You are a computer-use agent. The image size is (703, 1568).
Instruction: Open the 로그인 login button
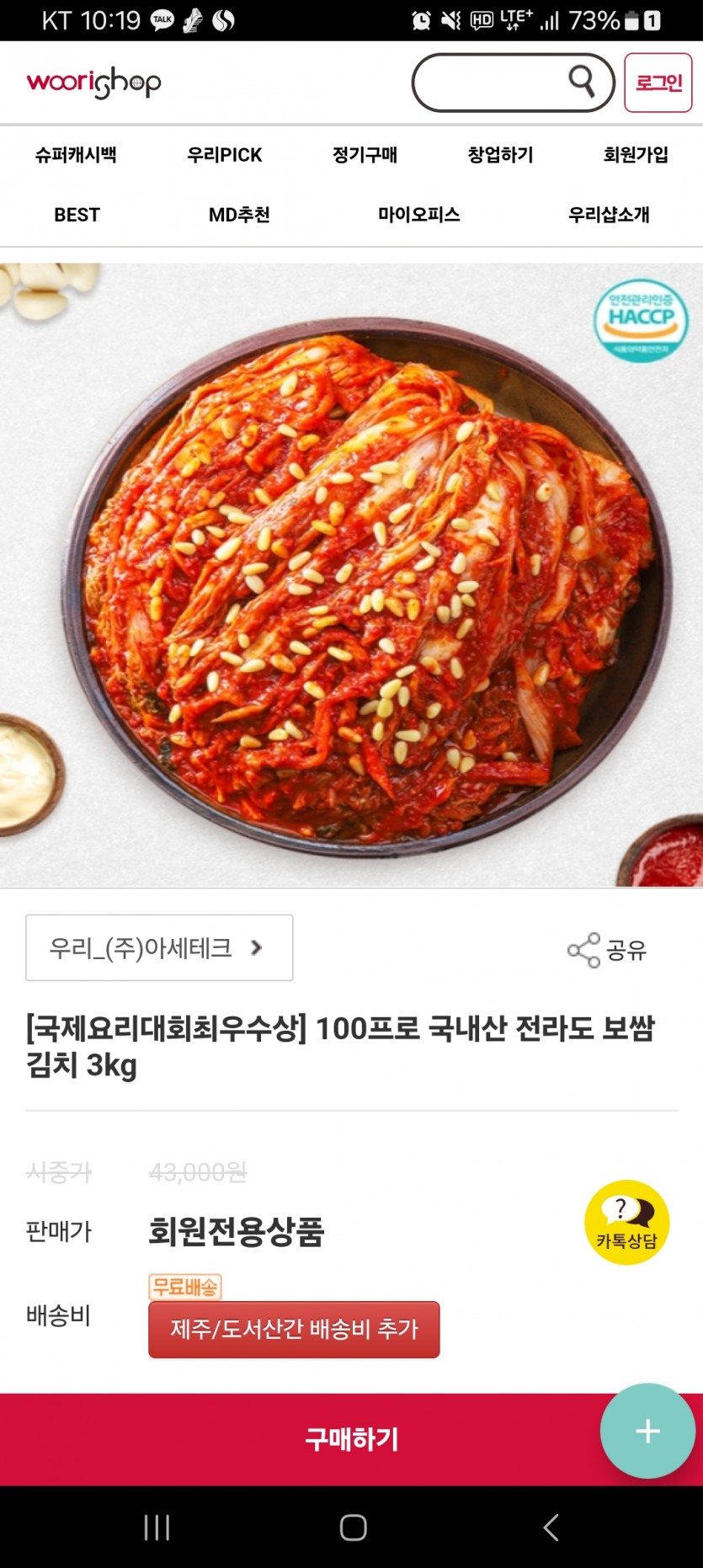[x=658, y=83]
